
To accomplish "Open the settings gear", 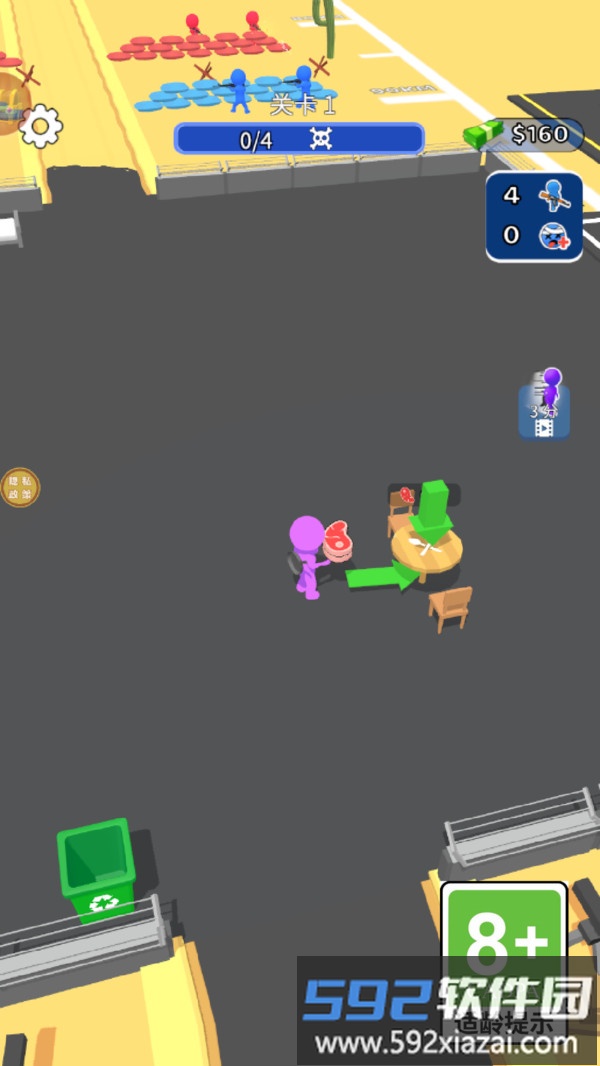I will click(x=41, y=127).
